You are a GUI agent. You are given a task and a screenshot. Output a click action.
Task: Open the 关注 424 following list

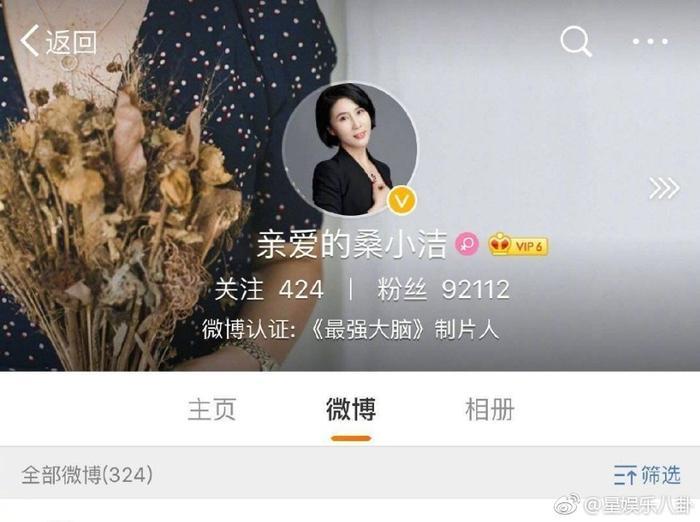(269, 290)
